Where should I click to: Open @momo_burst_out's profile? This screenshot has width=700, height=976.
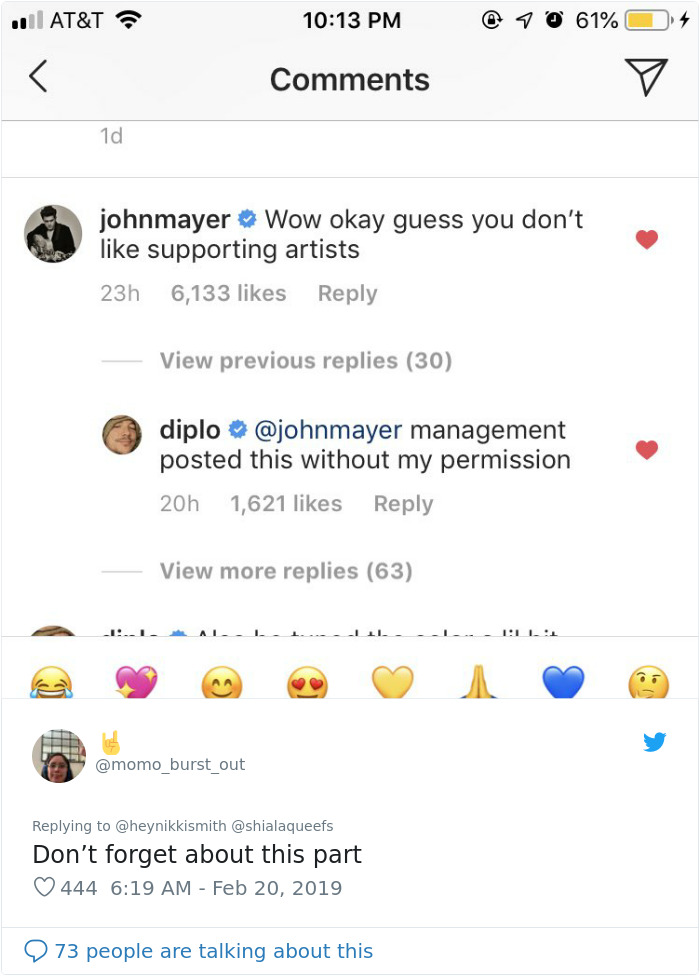click(x=170, y=765)
